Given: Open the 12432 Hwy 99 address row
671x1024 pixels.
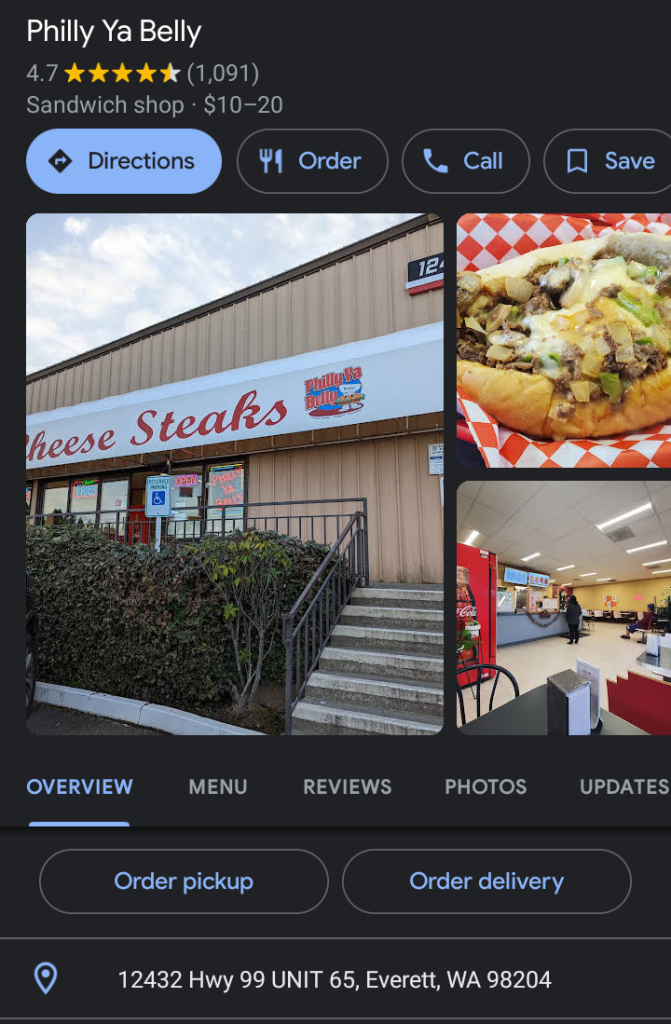Looking at the screenshot, I should [x=334, y=980].
